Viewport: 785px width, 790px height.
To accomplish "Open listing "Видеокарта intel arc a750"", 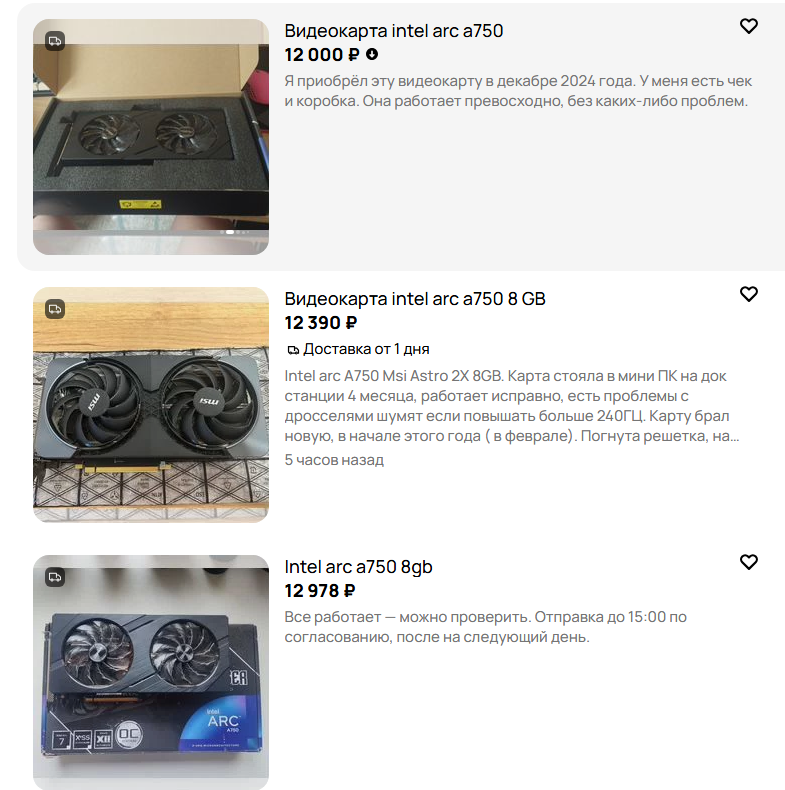I will (x=393, y=31).
